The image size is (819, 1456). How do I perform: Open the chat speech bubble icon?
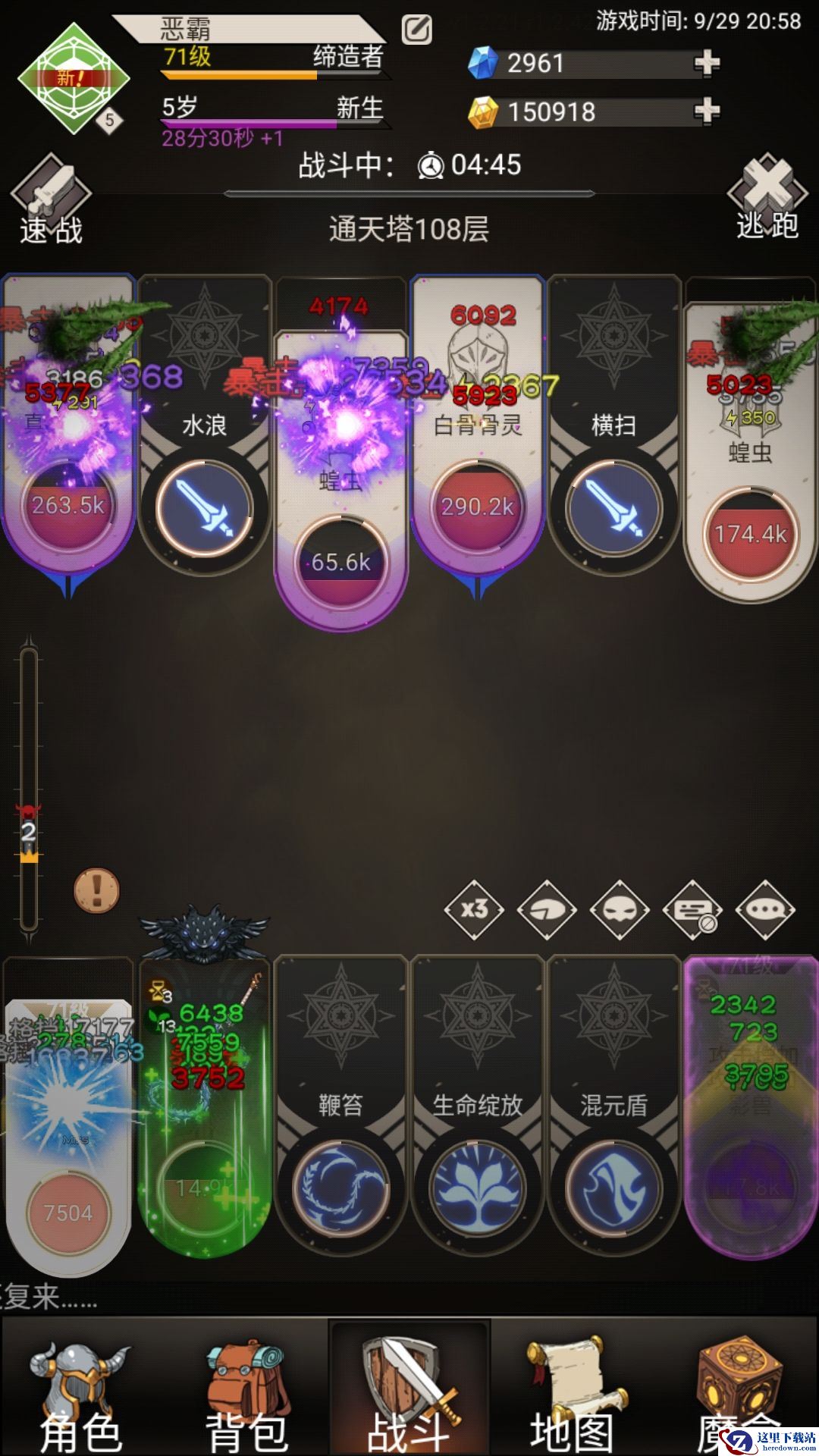point(765,908)
